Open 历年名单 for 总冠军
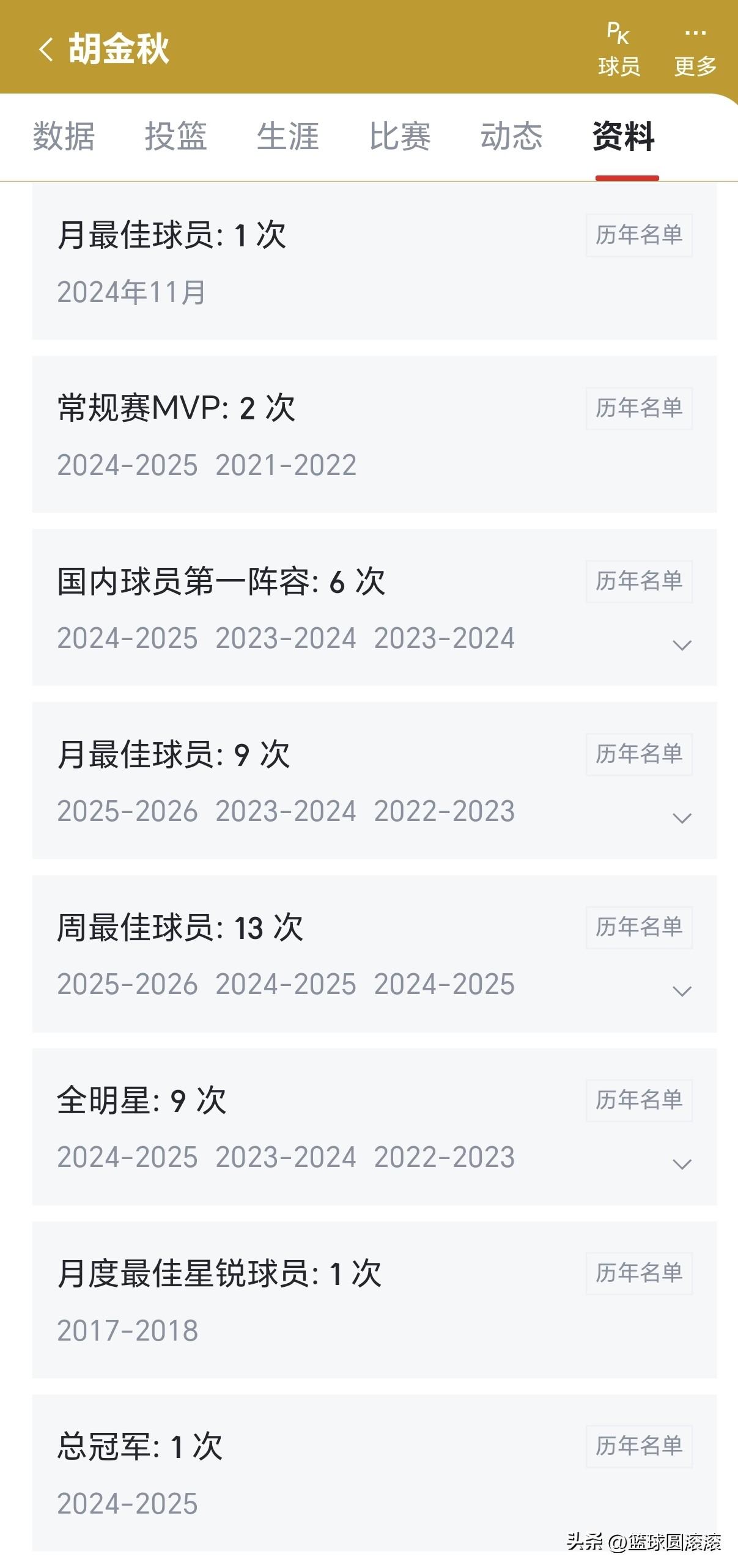The width and height of the screenshot is (738, 1568). pos(639,1446)
